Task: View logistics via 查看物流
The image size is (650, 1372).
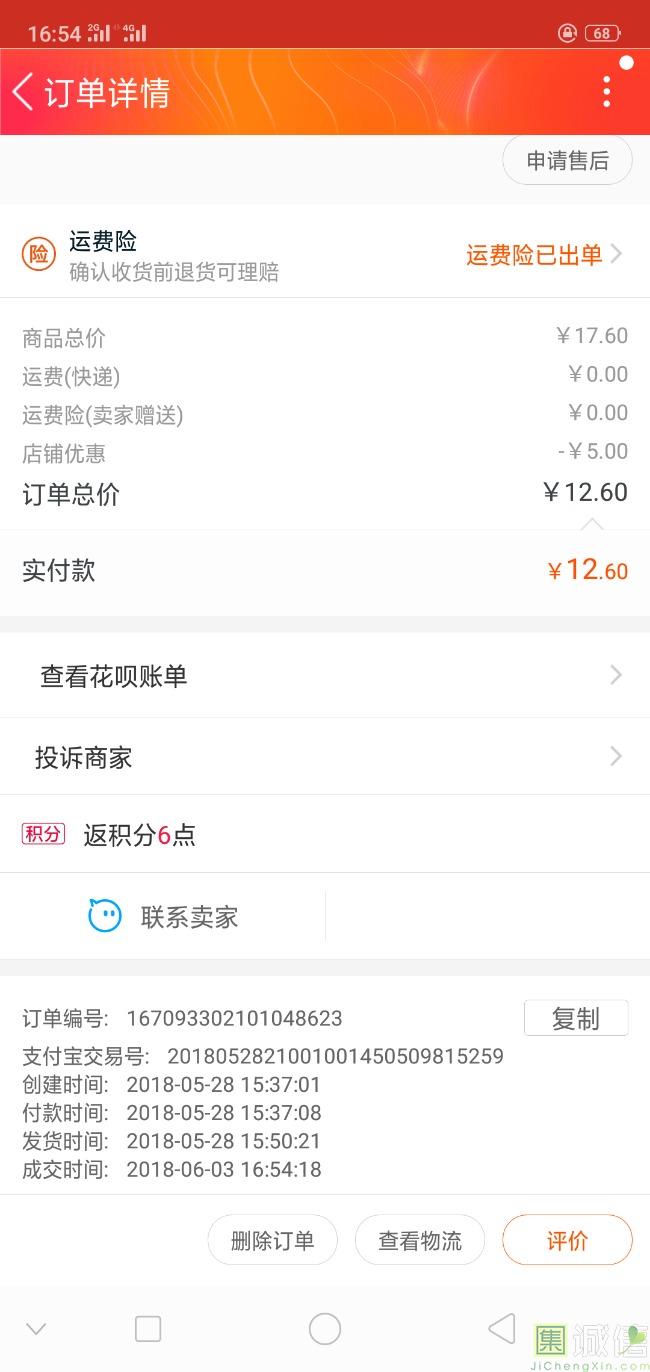Action: pos(420,1240)
